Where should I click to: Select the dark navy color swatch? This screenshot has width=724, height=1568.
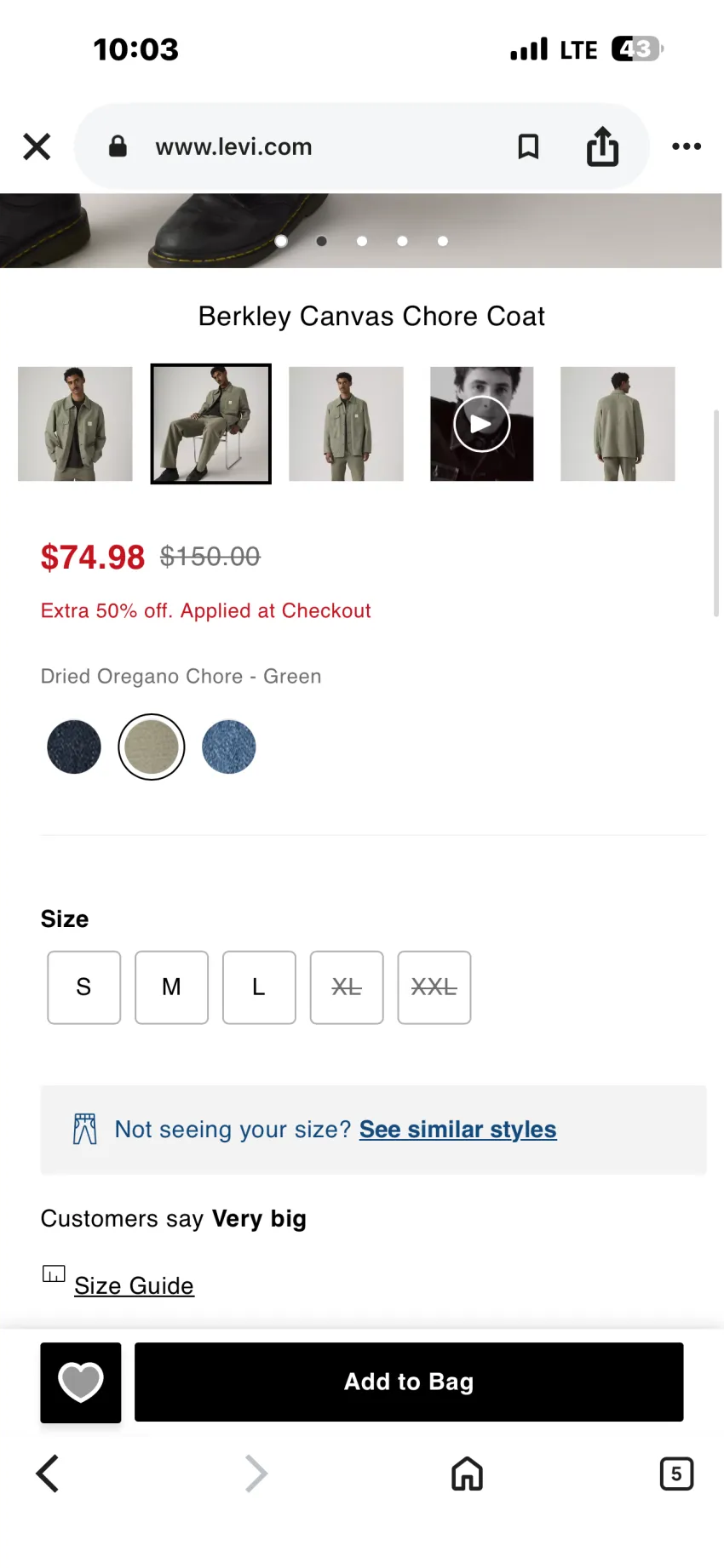coord(74,747)
